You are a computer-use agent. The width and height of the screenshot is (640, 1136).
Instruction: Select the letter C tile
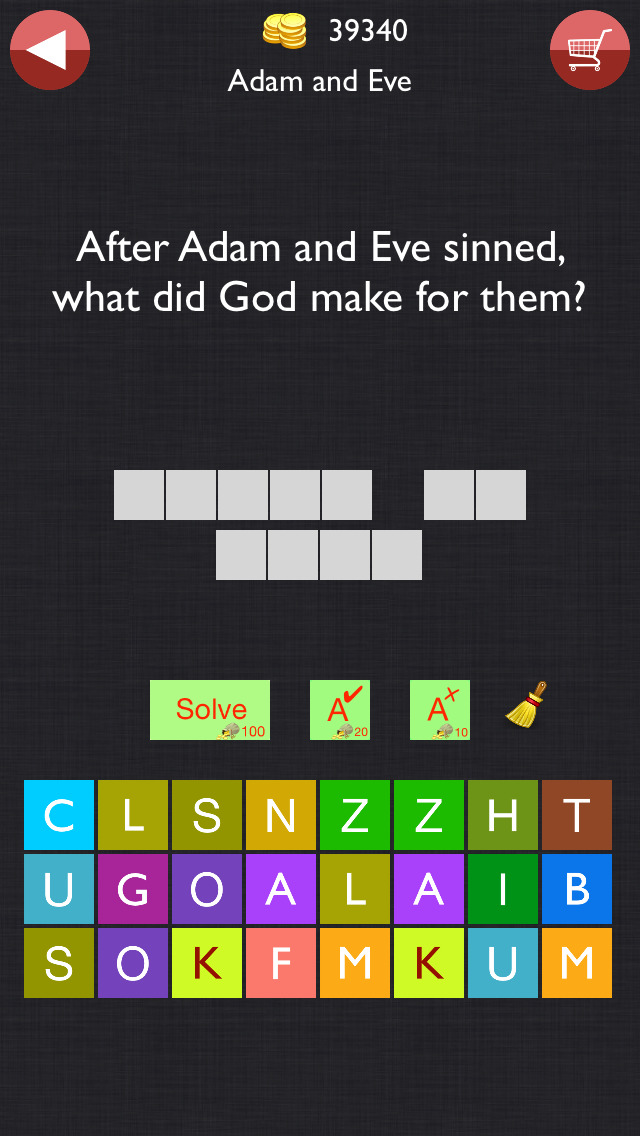pyautogui.click(x=59, y=815)
